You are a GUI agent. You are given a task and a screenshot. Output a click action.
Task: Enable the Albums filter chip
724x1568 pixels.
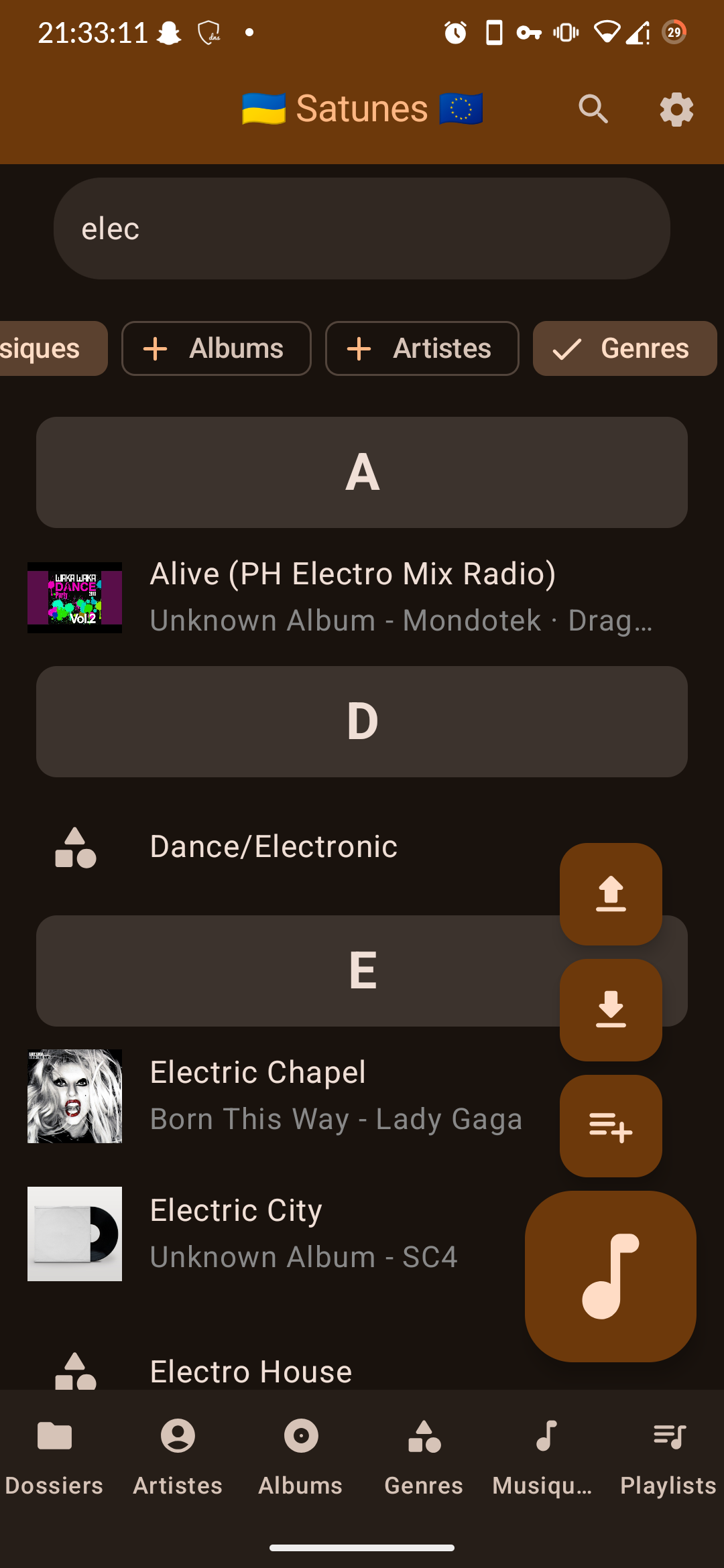(216, 348)
